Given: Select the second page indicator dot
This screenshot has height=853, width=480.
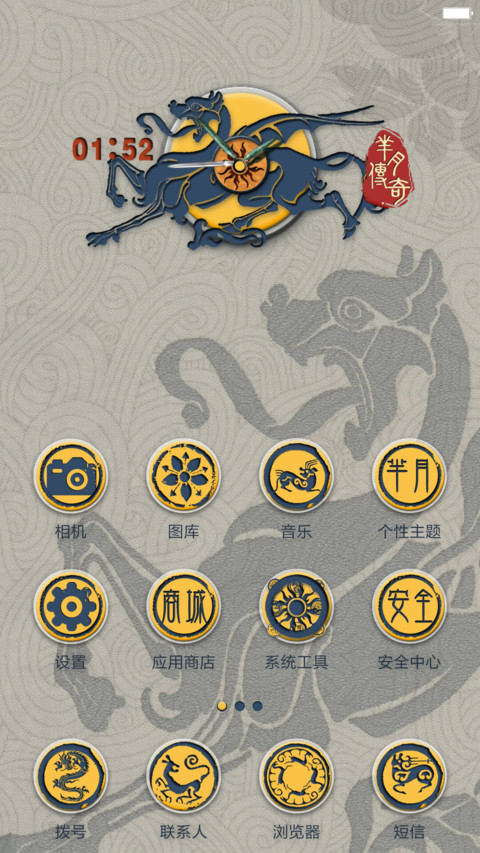Looking at the screenshot, I should point(239,706).
